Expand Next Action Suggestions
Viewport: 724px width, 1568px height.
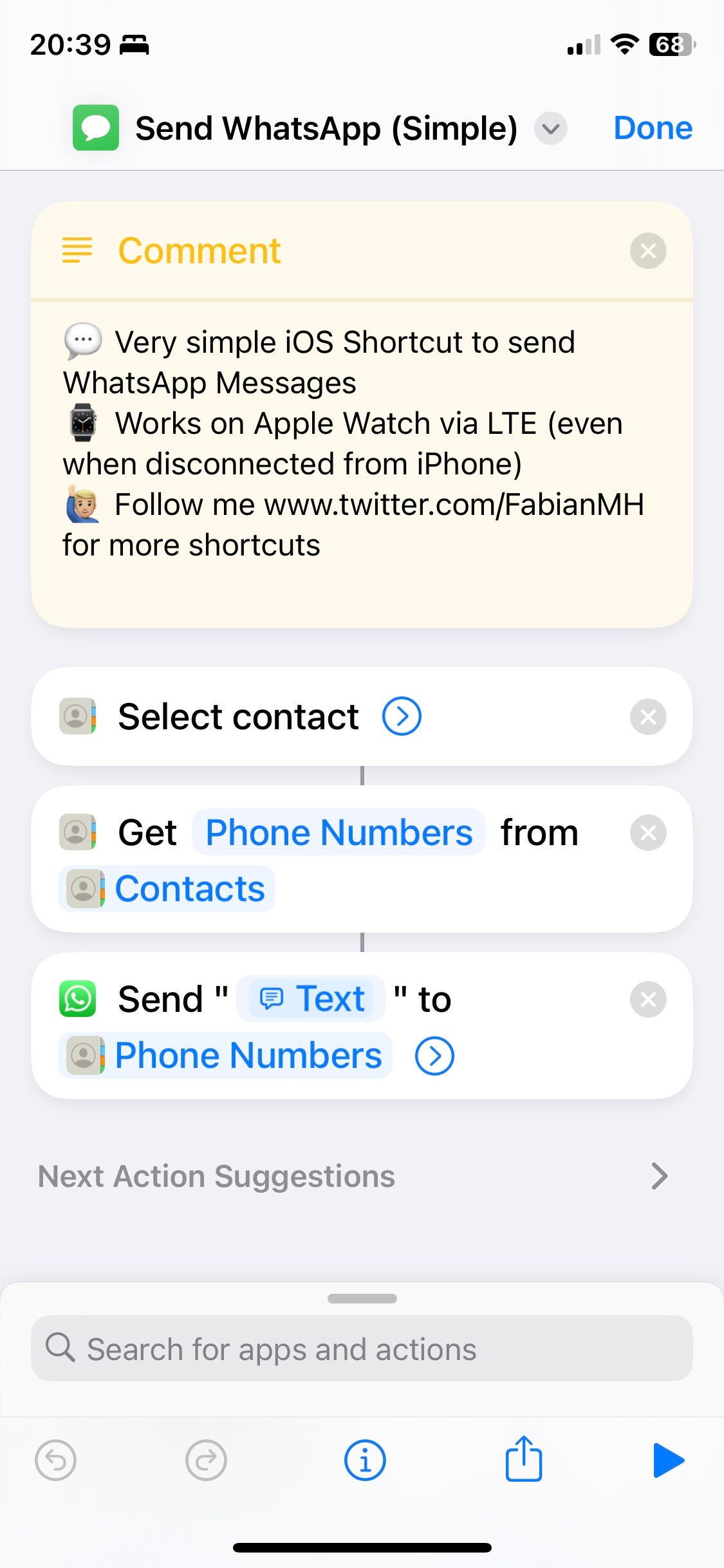click(658, 1176)
